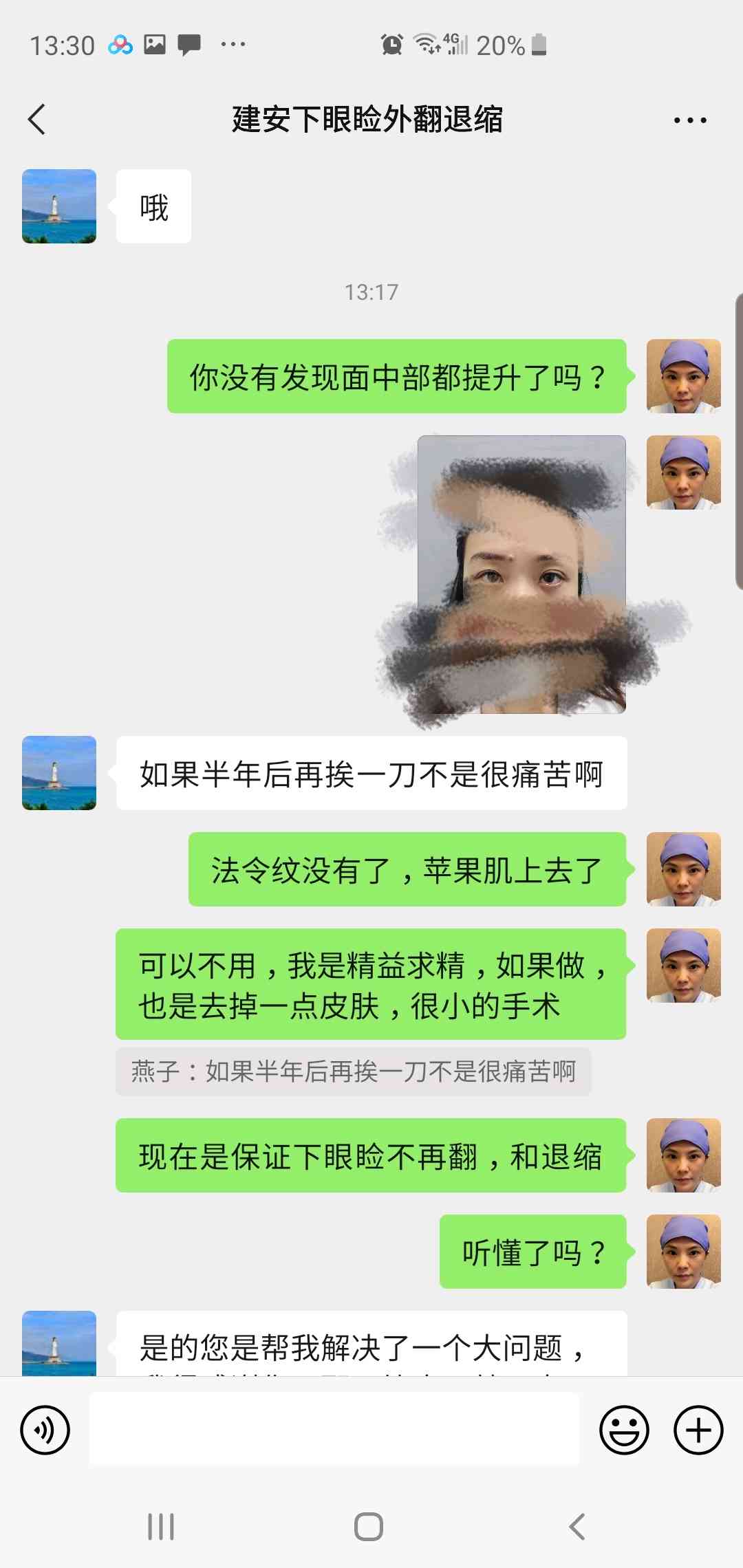This screenshot has width=743, height=1568.
Task: Tap the message text field
Action: point(334,1429)
